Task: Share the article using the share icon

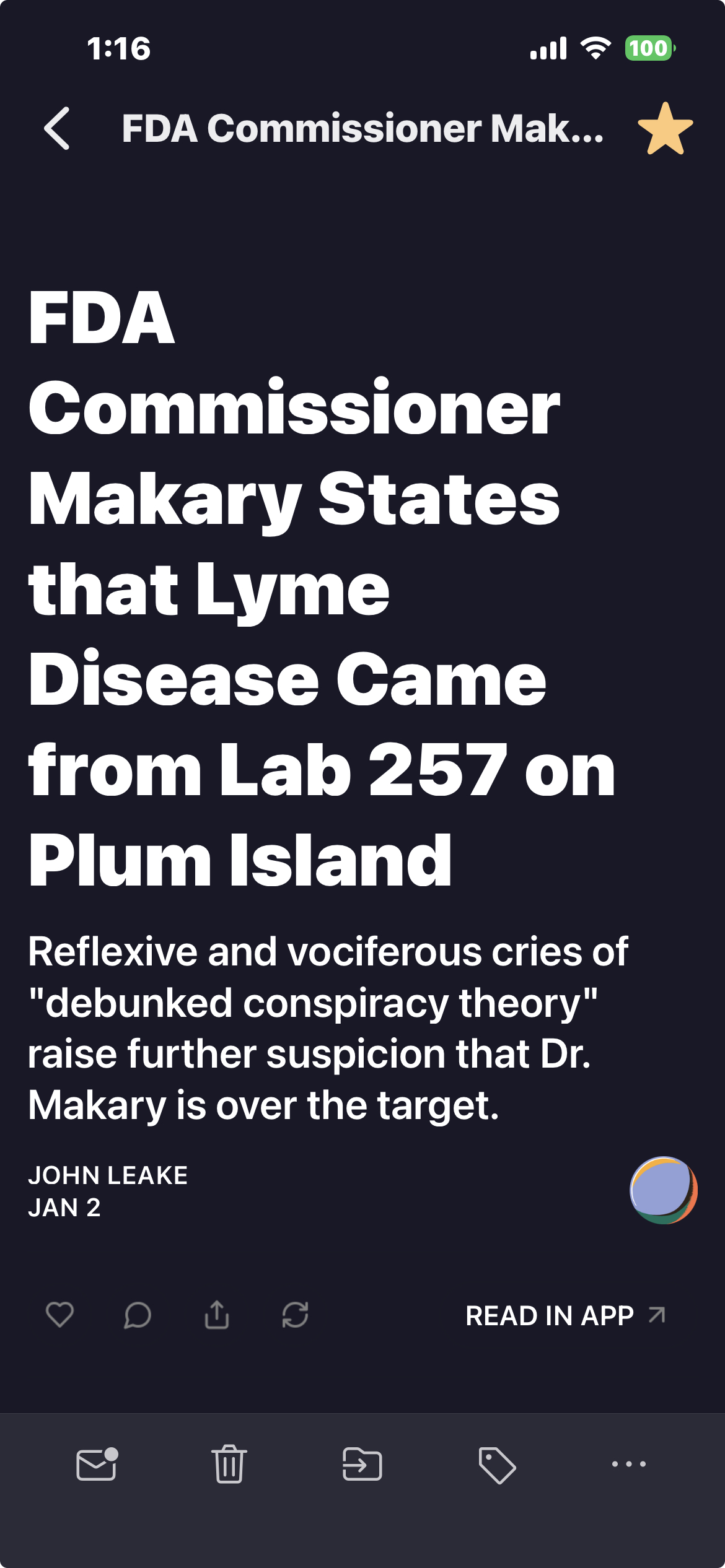Action: [217, 1314]
